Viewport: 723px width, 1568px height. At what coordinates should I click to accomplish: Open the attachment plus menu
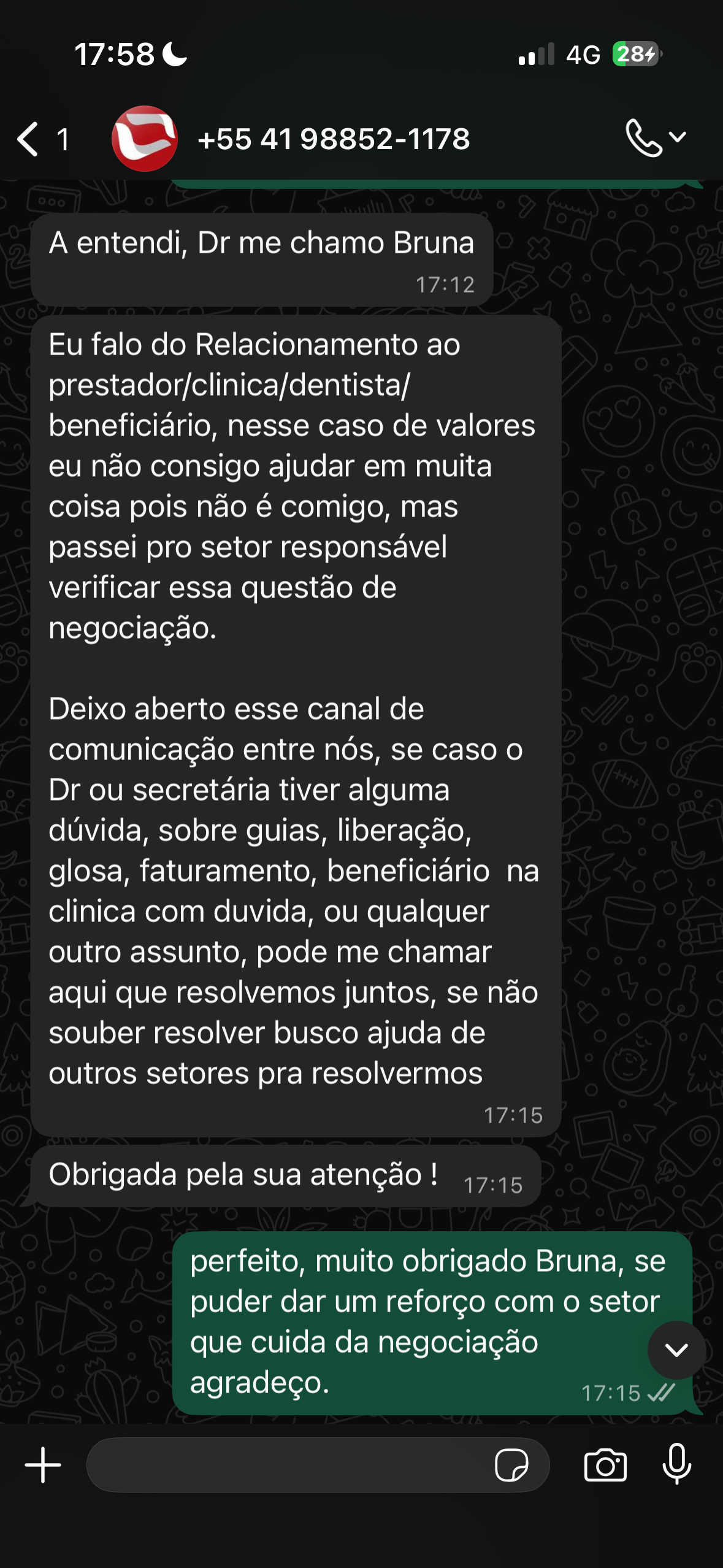(43, 1465)
